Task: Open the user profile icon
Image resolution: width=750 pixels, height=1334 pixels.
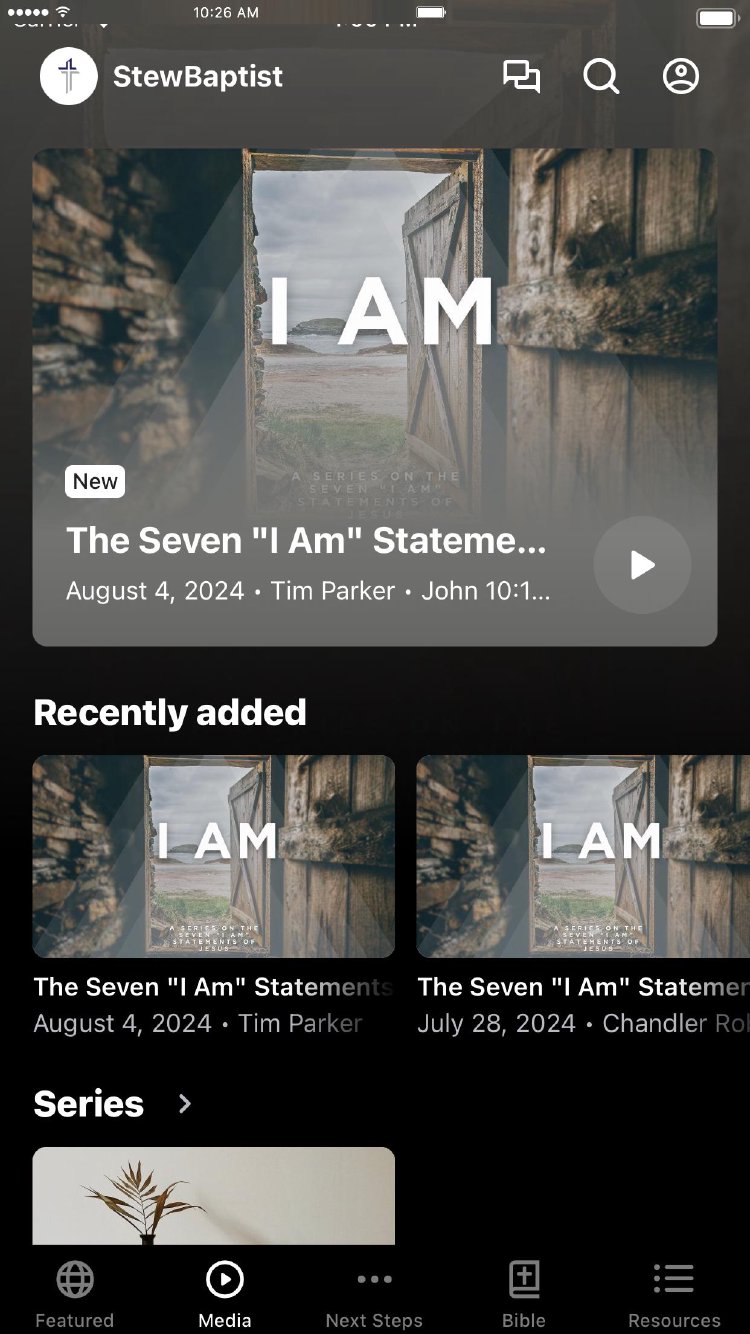Action: pos(681,77)
